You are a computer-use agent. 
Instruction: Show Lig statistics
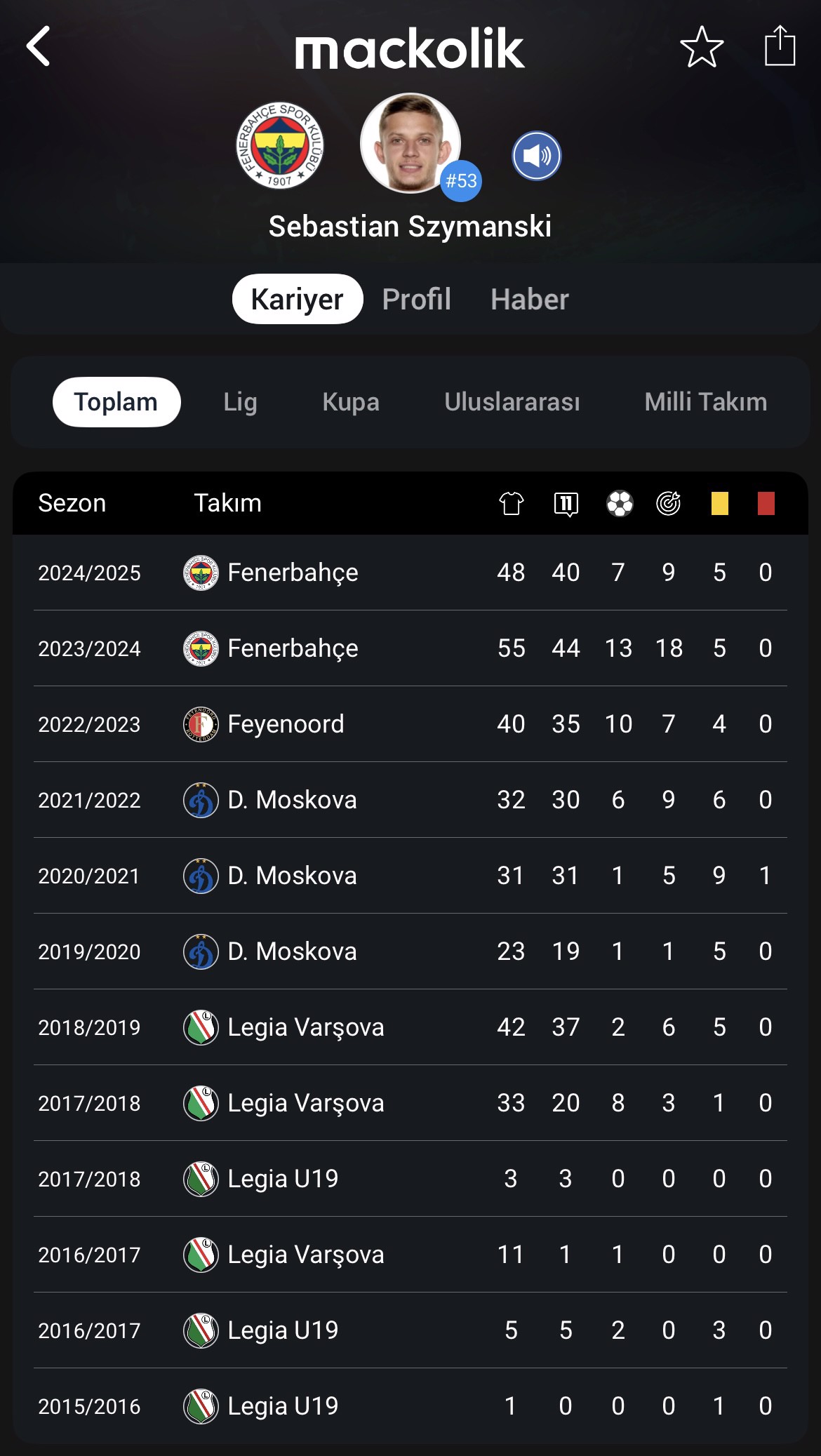[x=240, y=402]
